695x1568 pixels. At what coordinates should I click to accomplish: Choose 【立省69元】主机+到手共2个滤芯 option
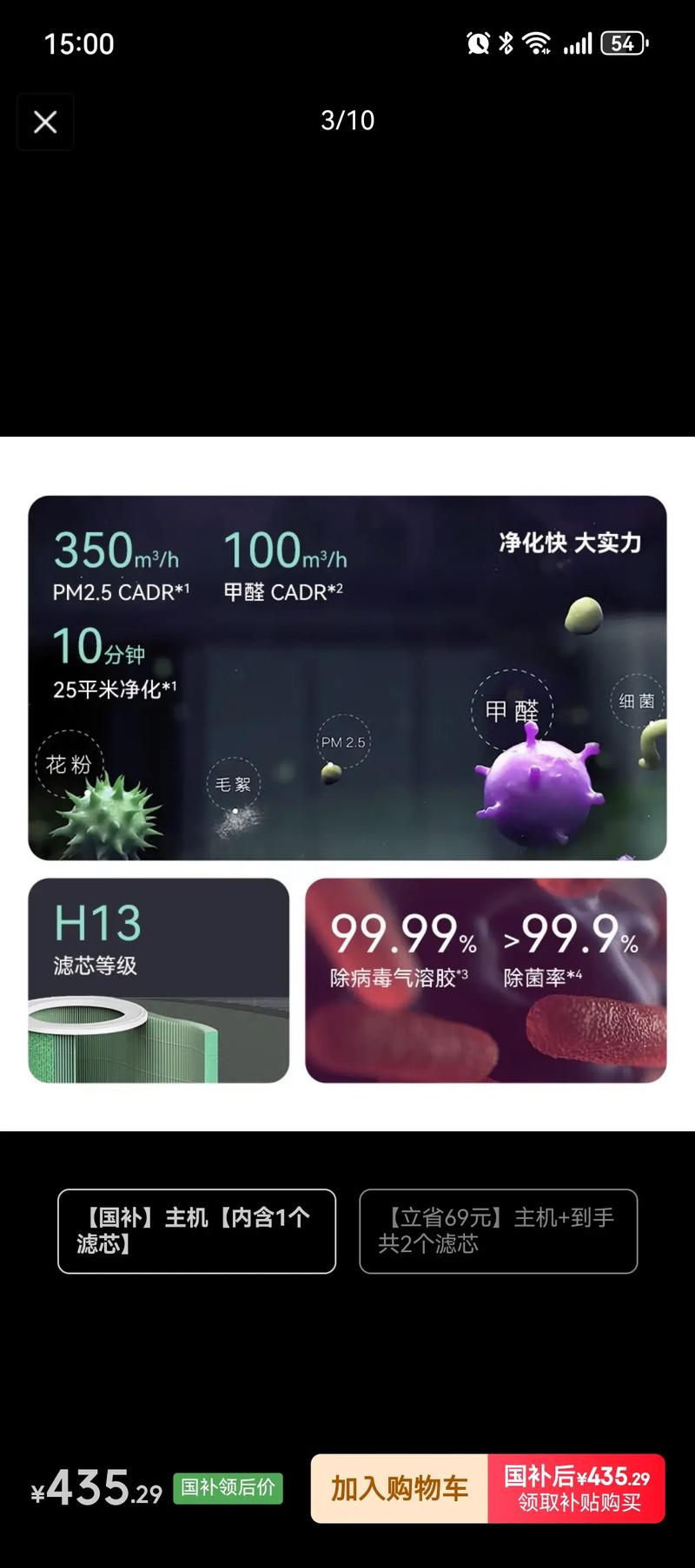pos(498,1230)
